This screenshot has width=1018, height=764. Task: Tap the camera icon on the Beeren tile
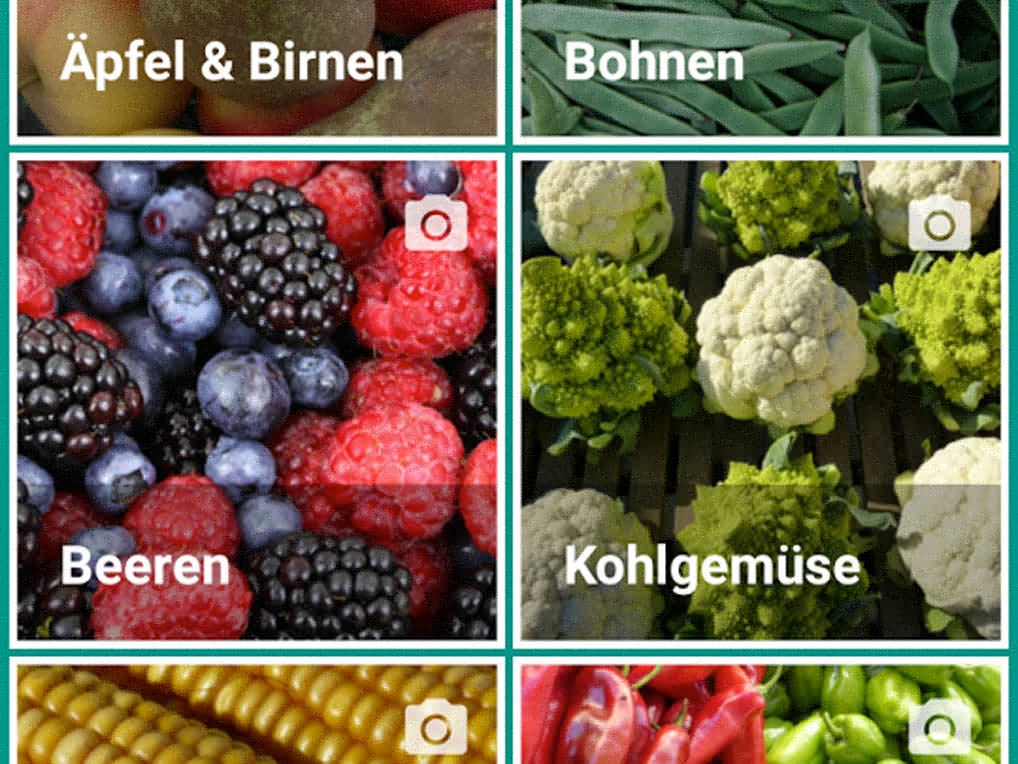coord(436,224)
